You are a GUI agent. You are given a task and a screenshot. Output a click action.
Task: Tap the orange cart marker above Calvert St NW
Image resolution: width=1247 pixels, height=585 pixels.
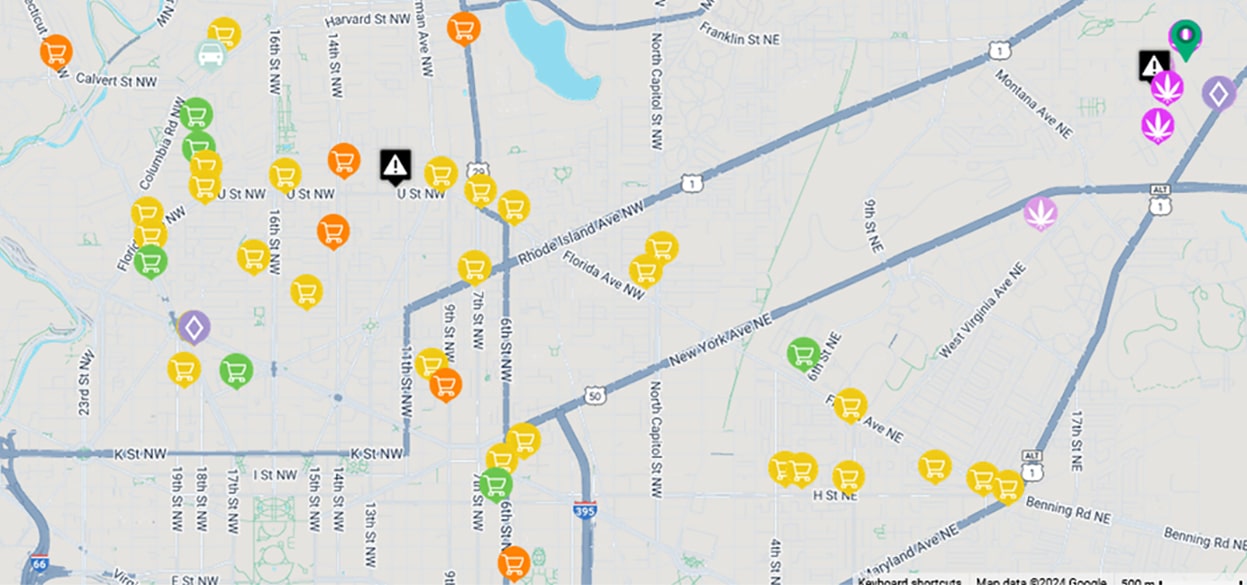(56, 51)
